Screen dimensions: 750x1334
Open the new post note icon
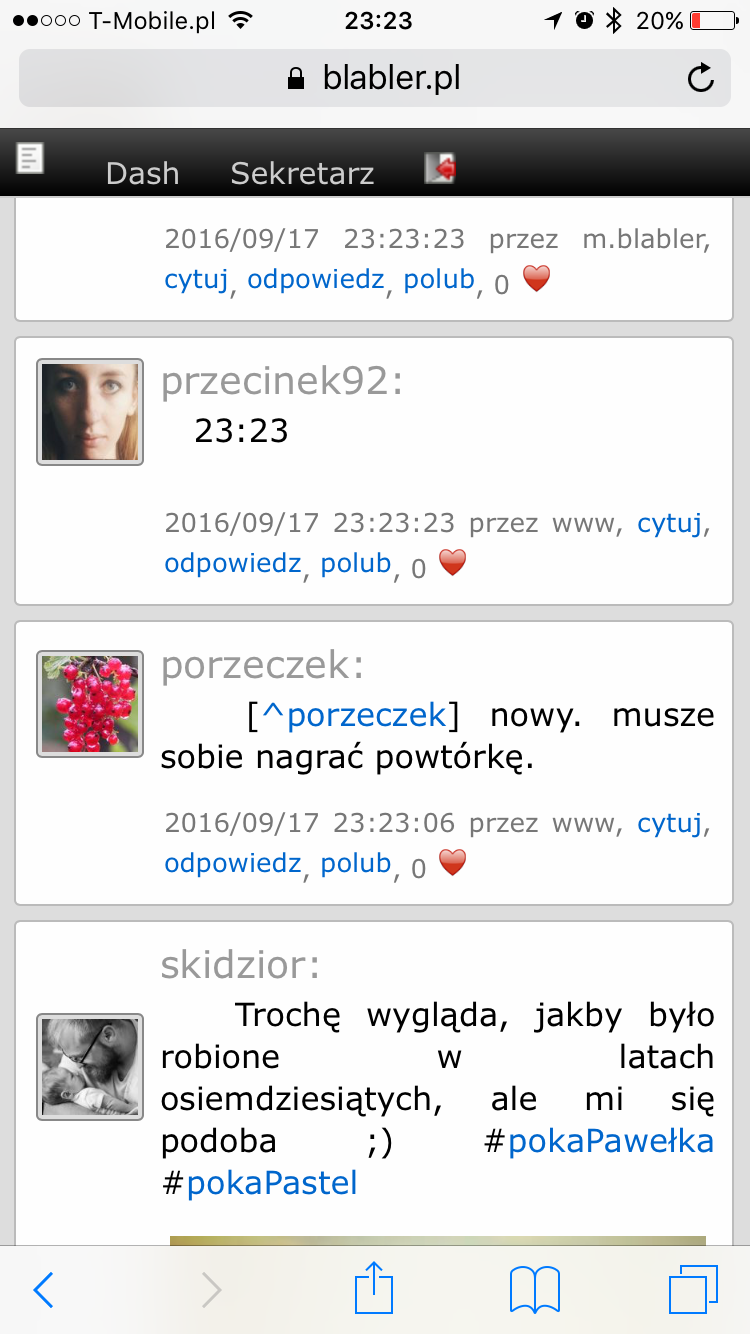coord(31,158)
